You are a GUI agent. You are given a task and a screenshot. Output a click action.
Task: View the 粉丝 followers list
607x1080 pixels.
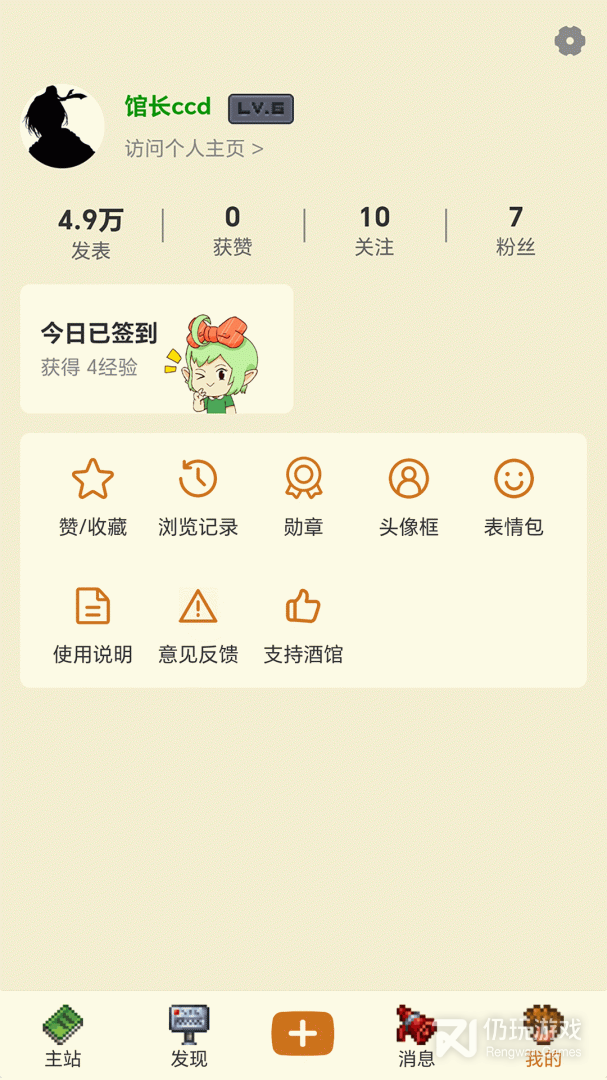pyautogui.click(x=515, y=230)
